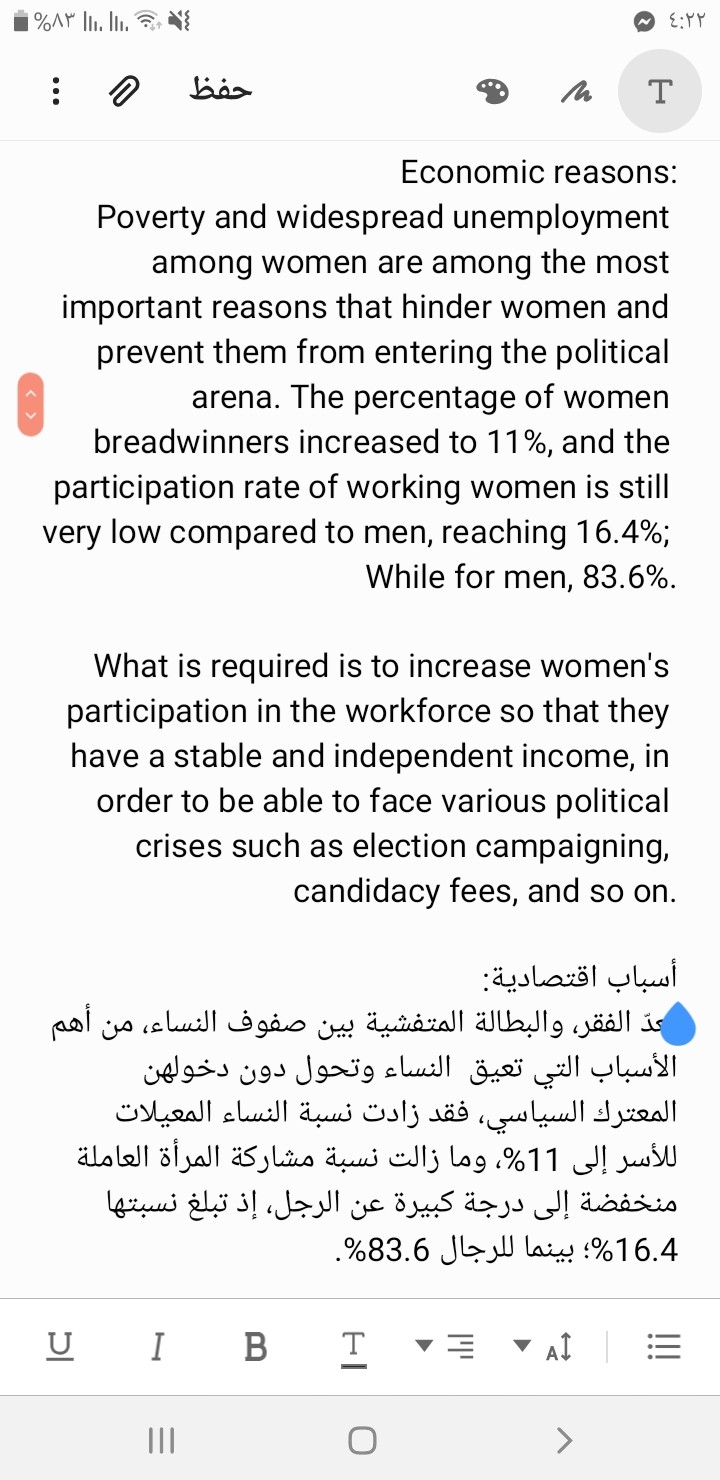Open the recent apps view
The width and height of the screenshot is (720, 1480).
157,1439
